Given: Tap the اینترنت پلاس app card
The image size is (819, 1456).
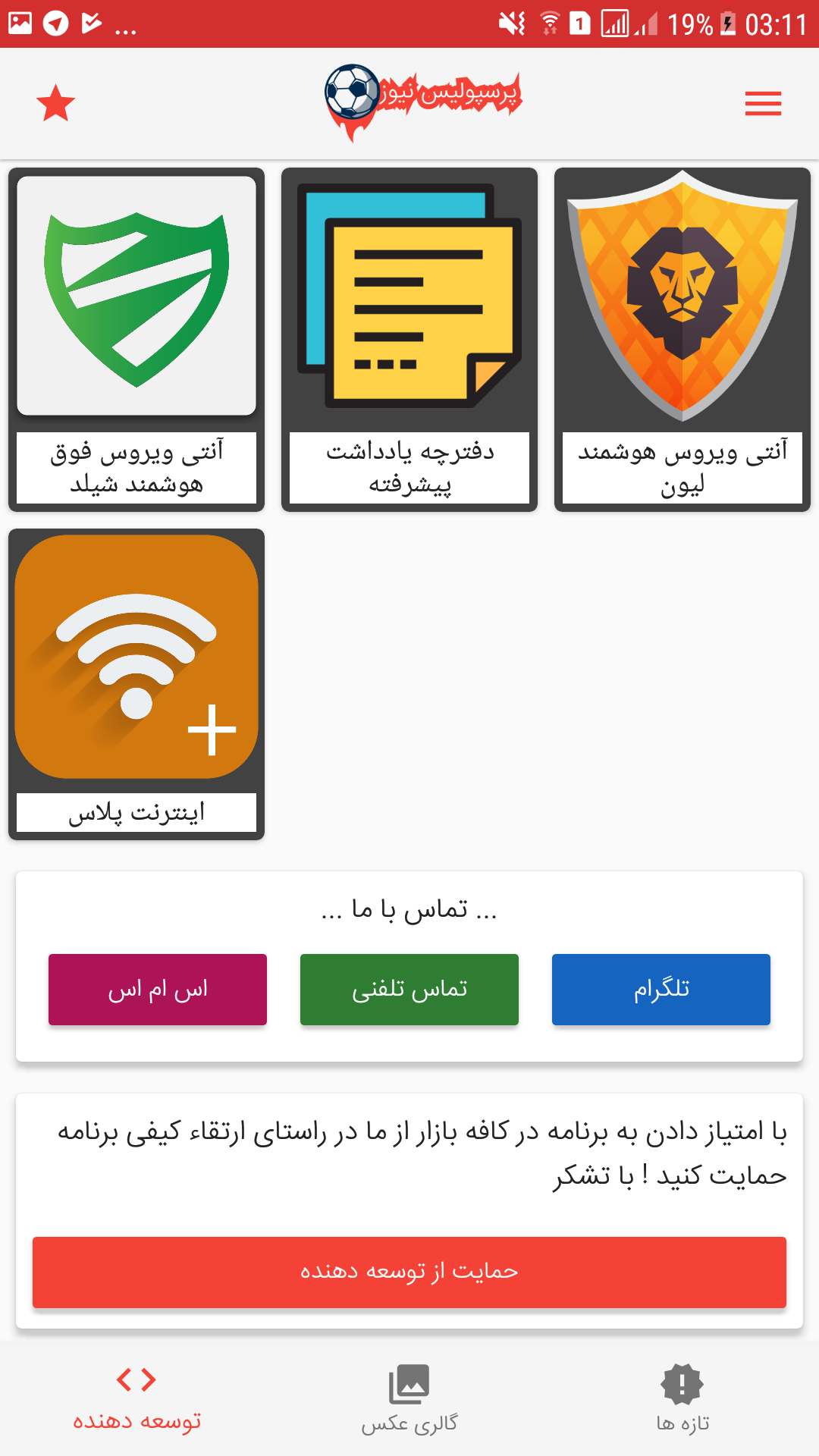Looking at the screenshot, I should [136, 682].
